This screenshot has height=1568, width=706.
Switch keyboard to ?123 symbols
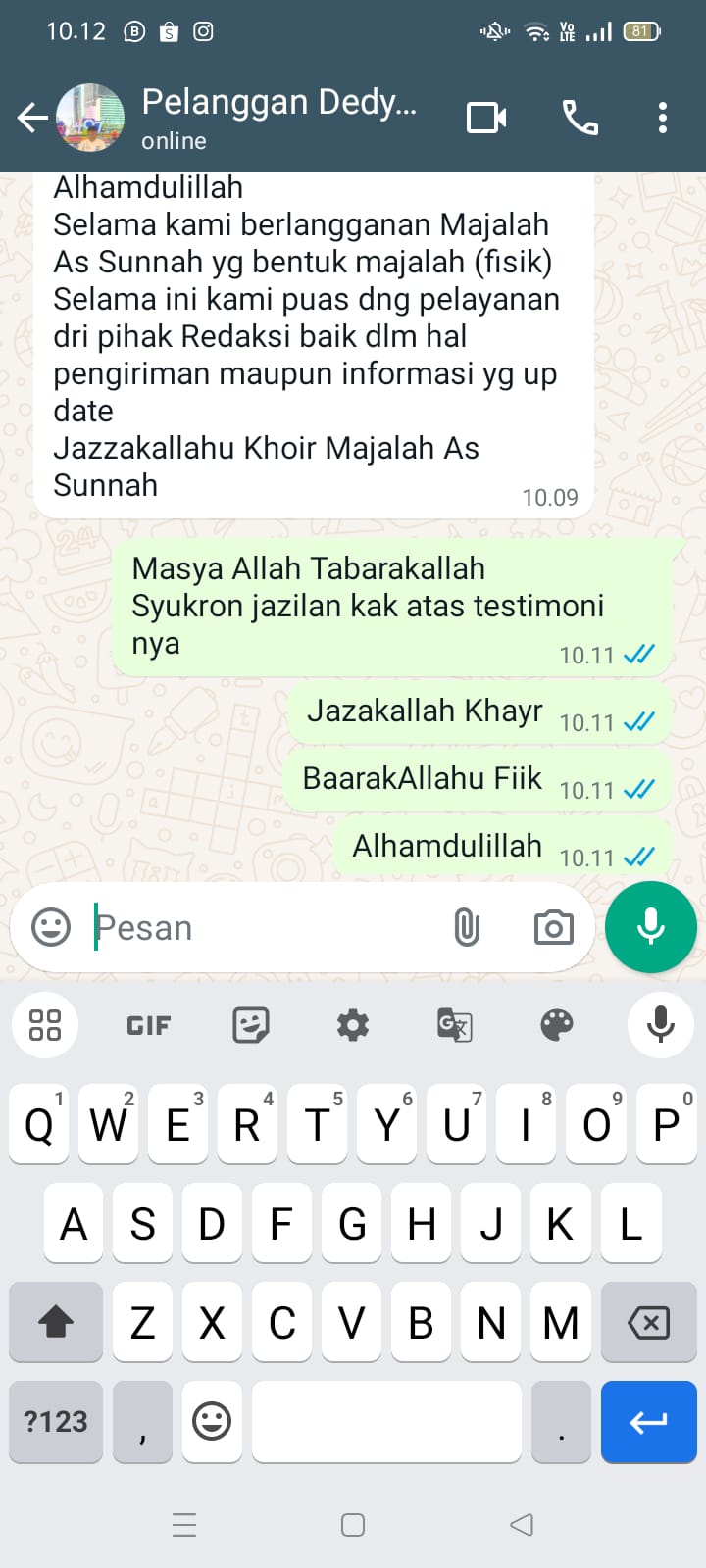(x=56, y=1422)
